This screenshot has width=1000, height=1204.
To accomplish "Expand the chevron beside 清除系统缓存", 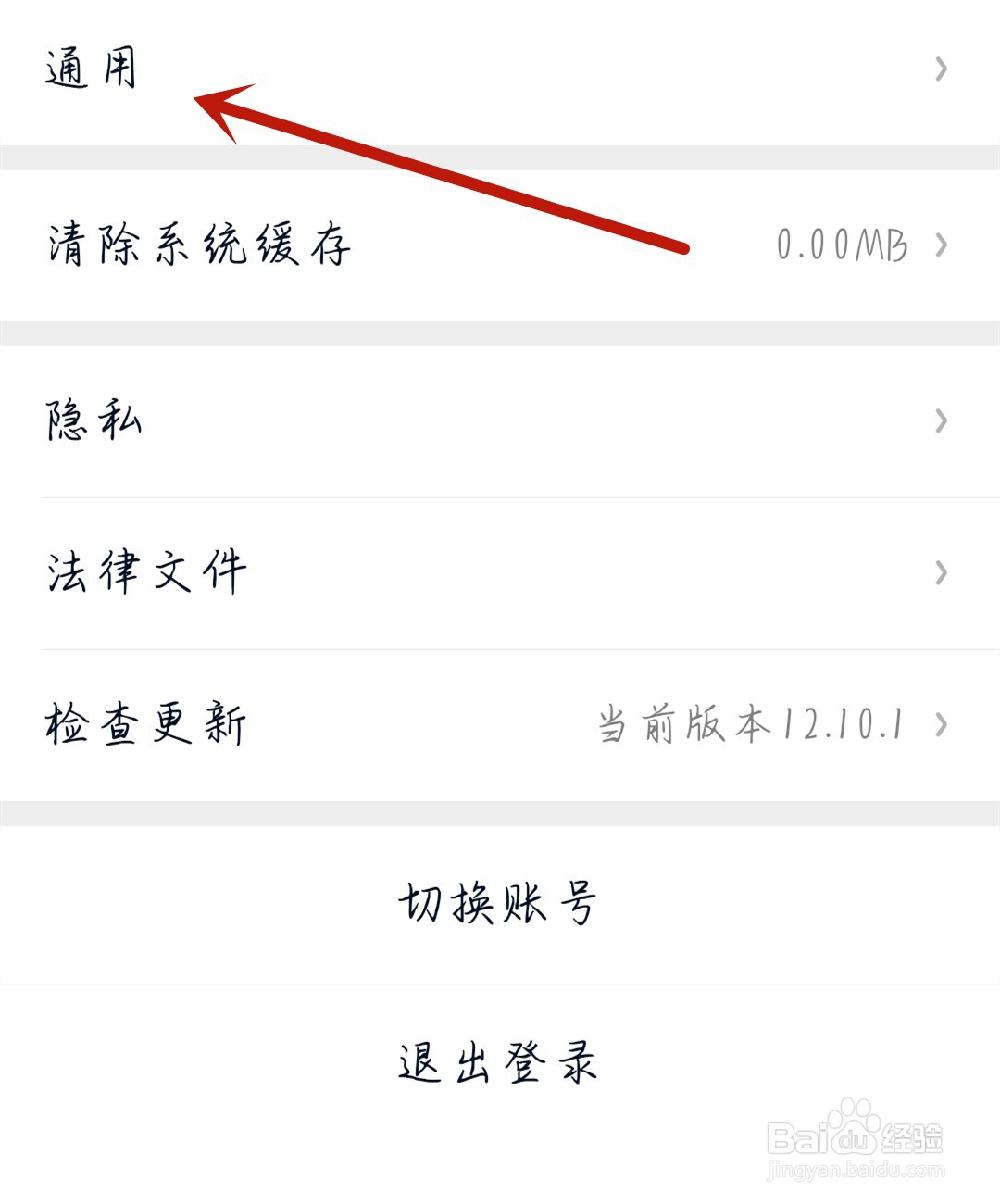I will [942, 245].
